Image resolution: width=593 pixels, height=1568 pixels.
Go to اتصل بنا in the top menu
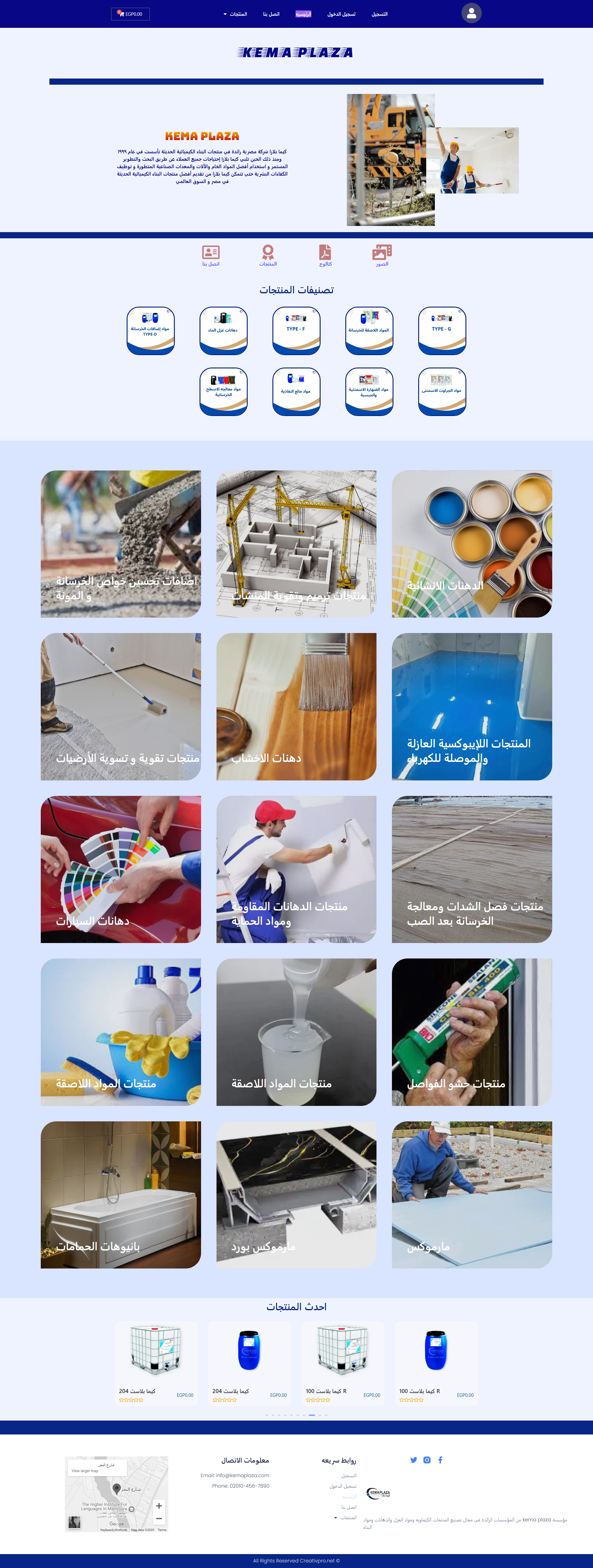[271, 14]
